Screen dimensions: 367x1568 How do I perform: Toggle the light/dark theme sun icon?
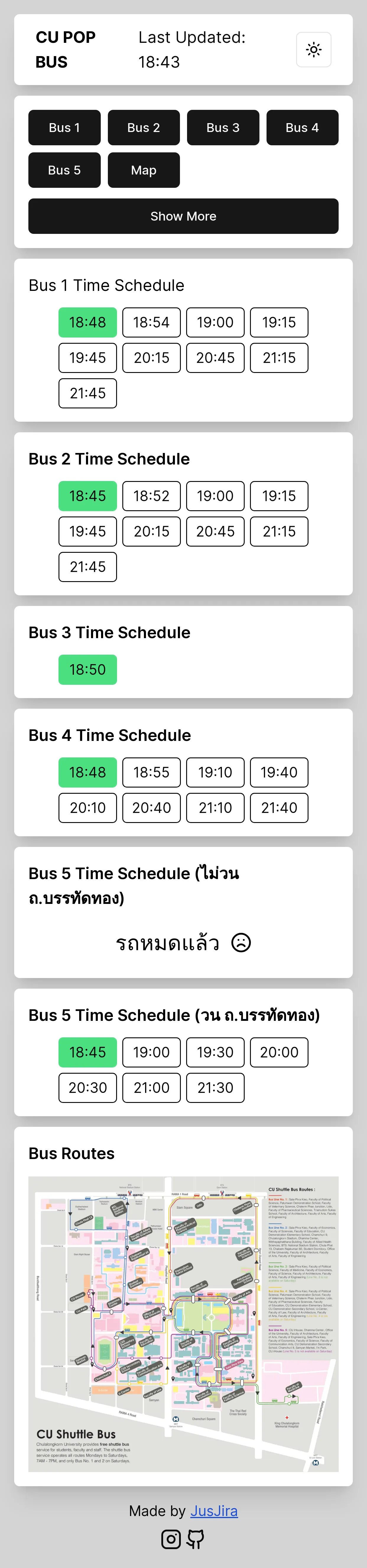coord(314,50)
